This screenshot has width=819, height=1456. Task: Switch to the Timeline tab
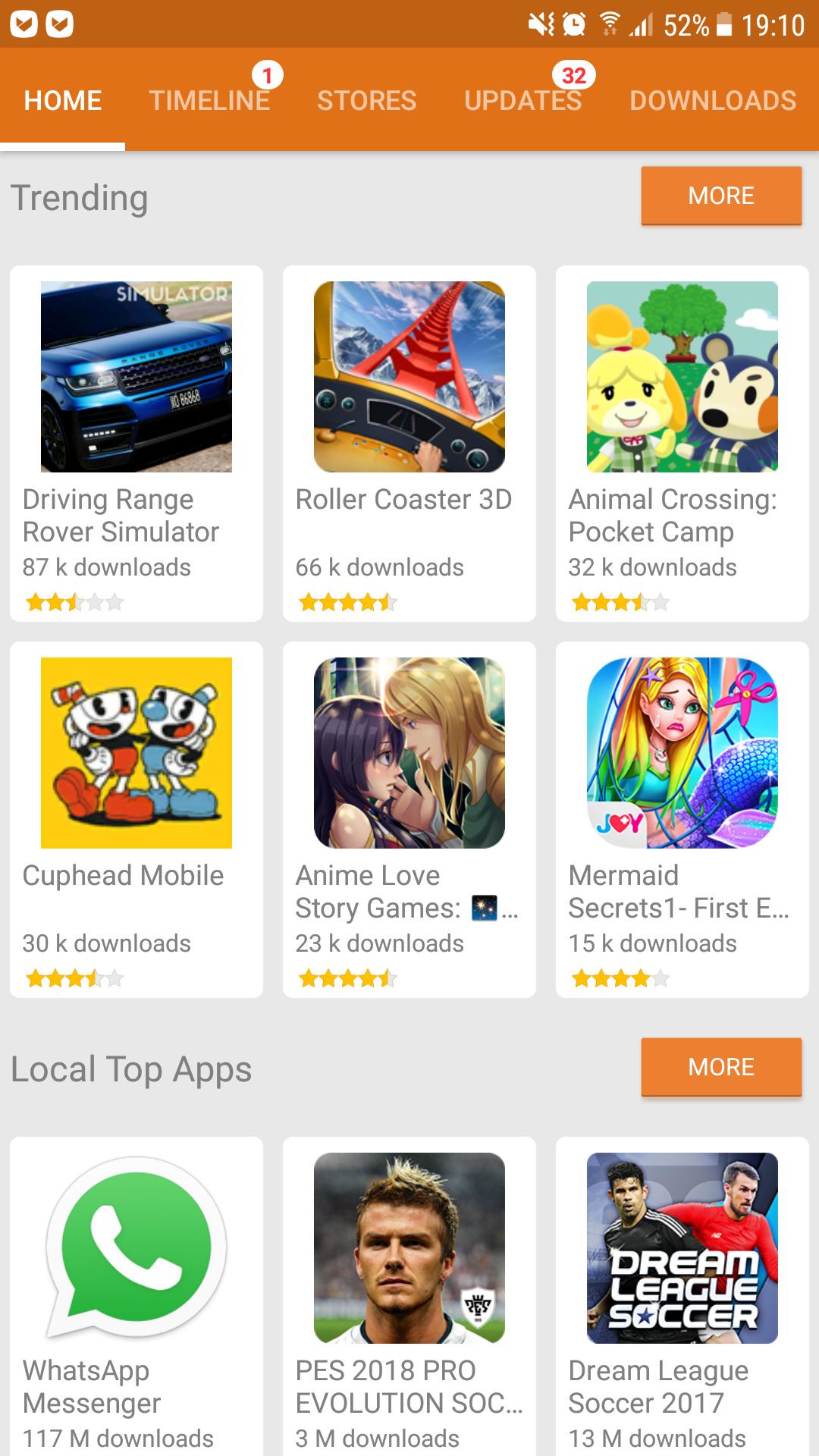point(209,100)
